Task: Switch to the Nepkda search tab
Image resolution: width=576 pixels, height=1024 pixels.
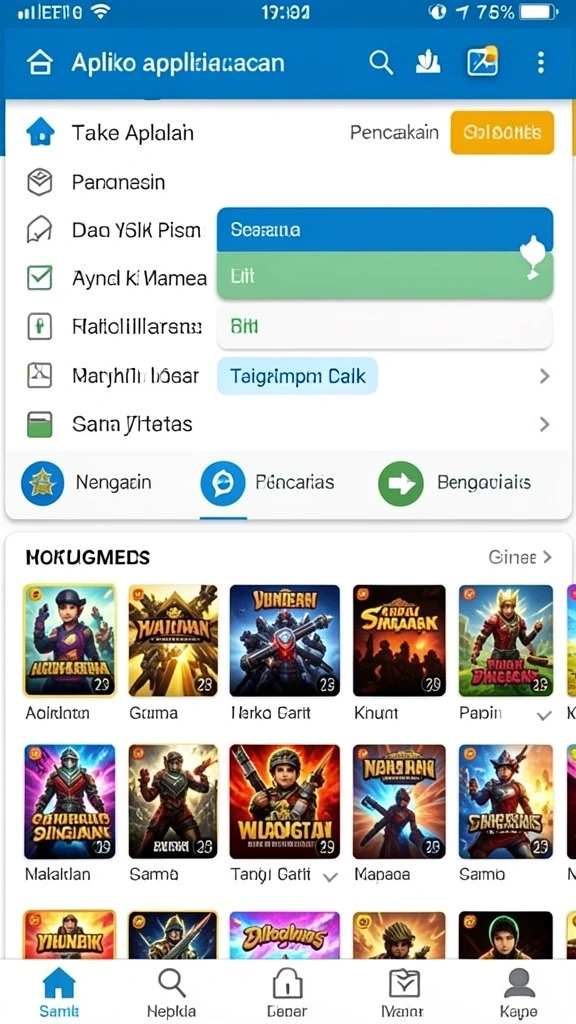Action: pyautogui.click(x=172, y=993)
